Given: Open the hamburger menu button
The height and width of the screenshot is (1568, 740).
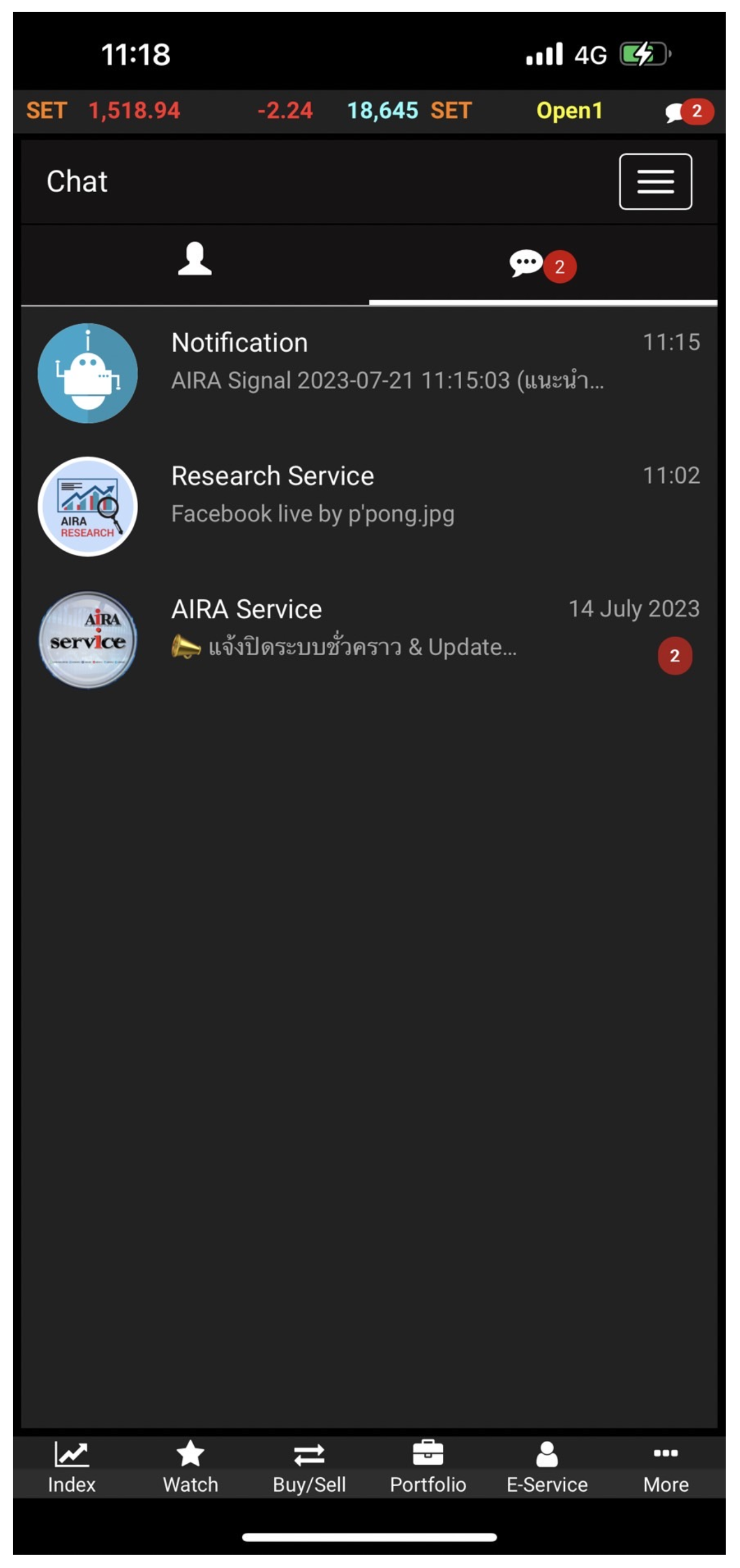Looking at the screenshot, I should [655, 181].
